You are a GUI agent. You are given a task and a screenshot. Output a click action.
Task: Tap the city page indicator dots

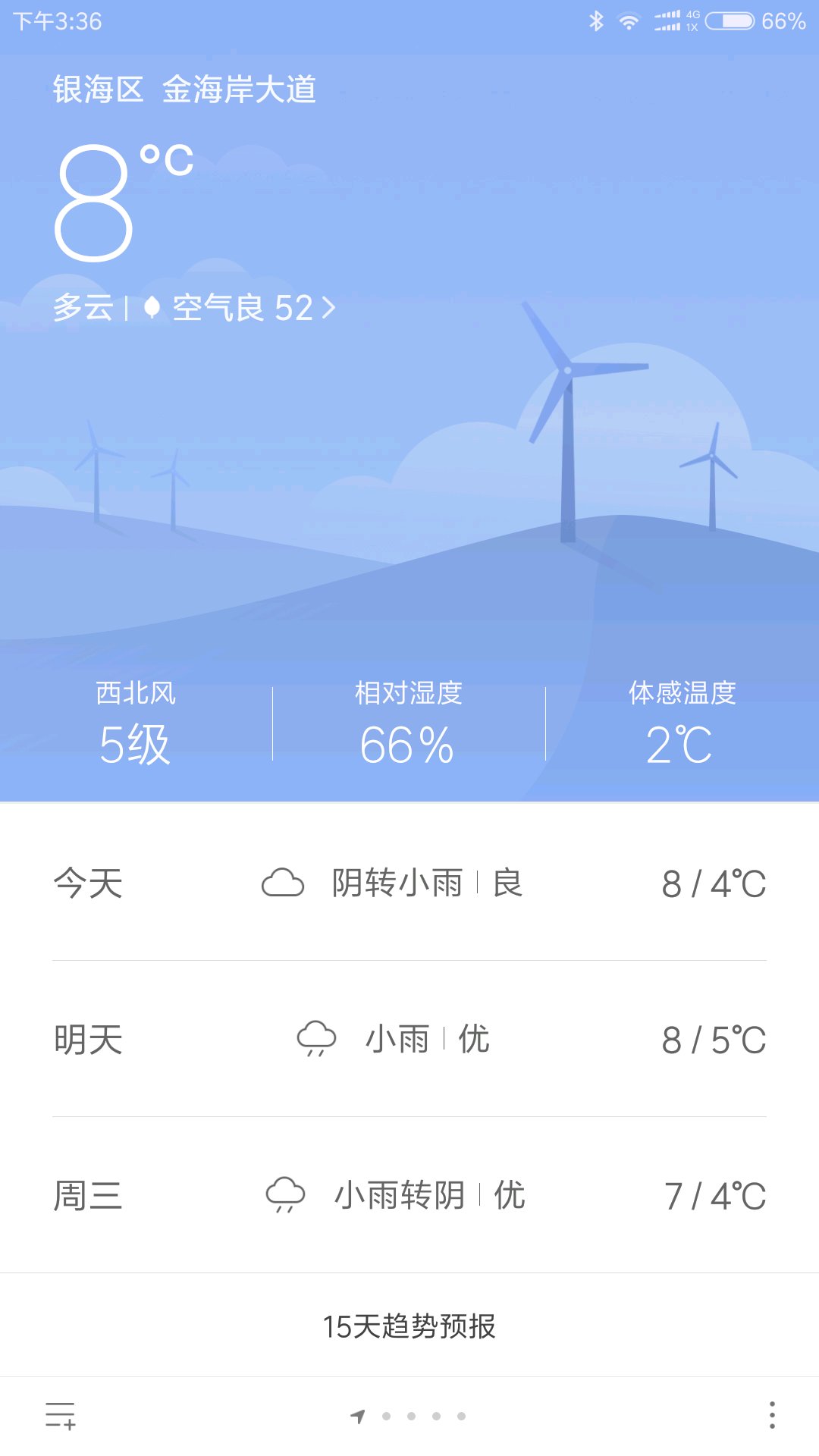(409, 1416)
